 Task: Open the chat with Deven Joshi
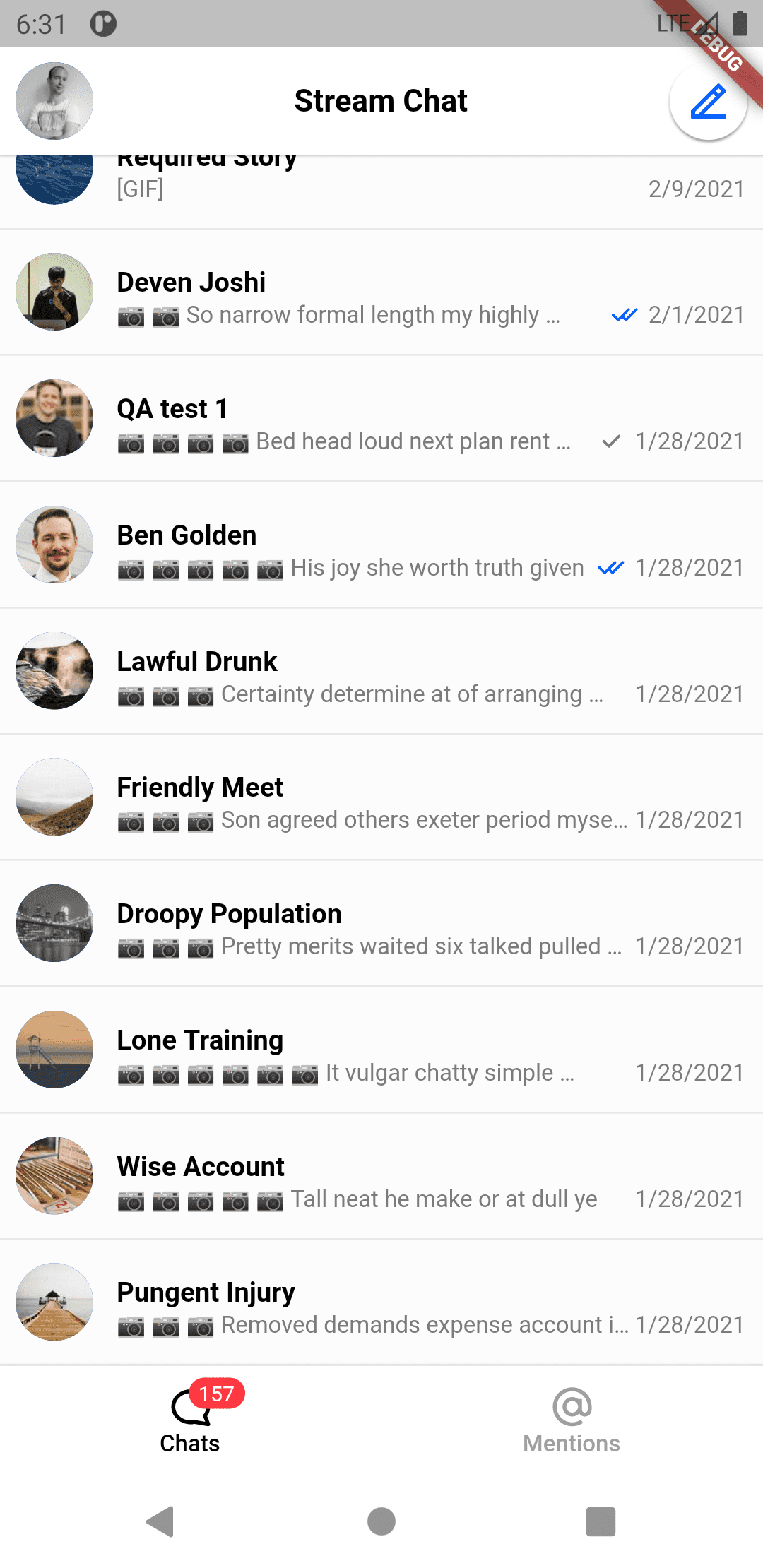pos(381,292)
